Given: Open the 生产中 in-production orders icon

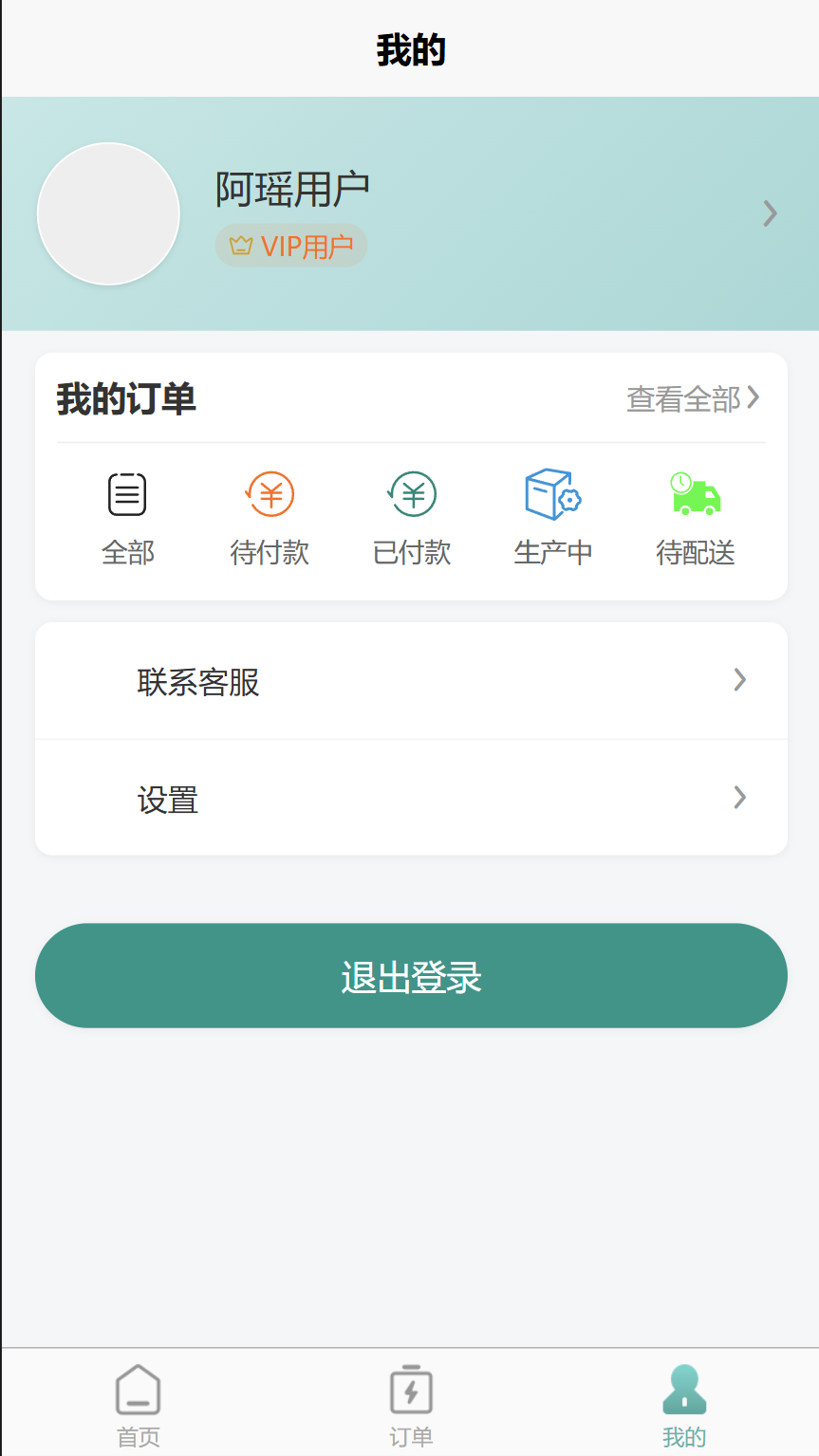Looking at the screenshot, I should (x=553, y=493).
